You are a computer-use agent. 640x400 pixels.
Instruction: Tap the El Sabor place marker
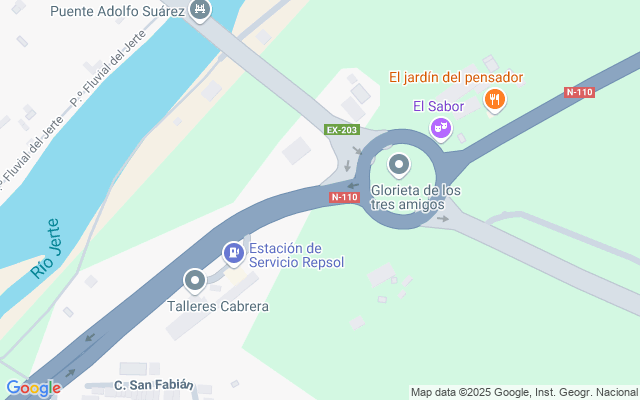pyautogui.click(x=439, y=127)
